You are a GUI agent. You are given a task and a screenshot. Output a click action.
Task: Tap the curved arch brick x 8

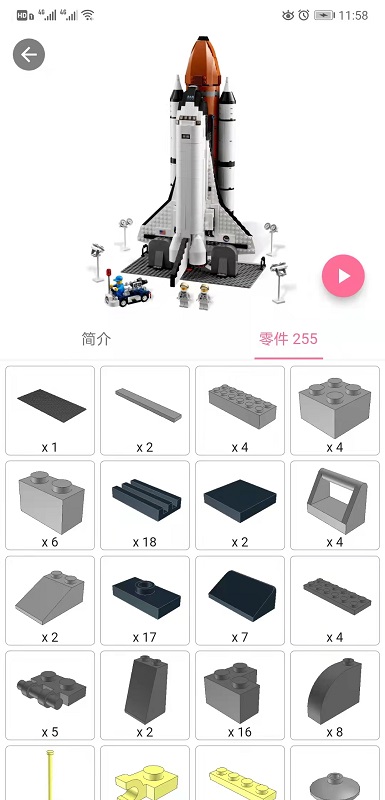click(x=335, y=695)
